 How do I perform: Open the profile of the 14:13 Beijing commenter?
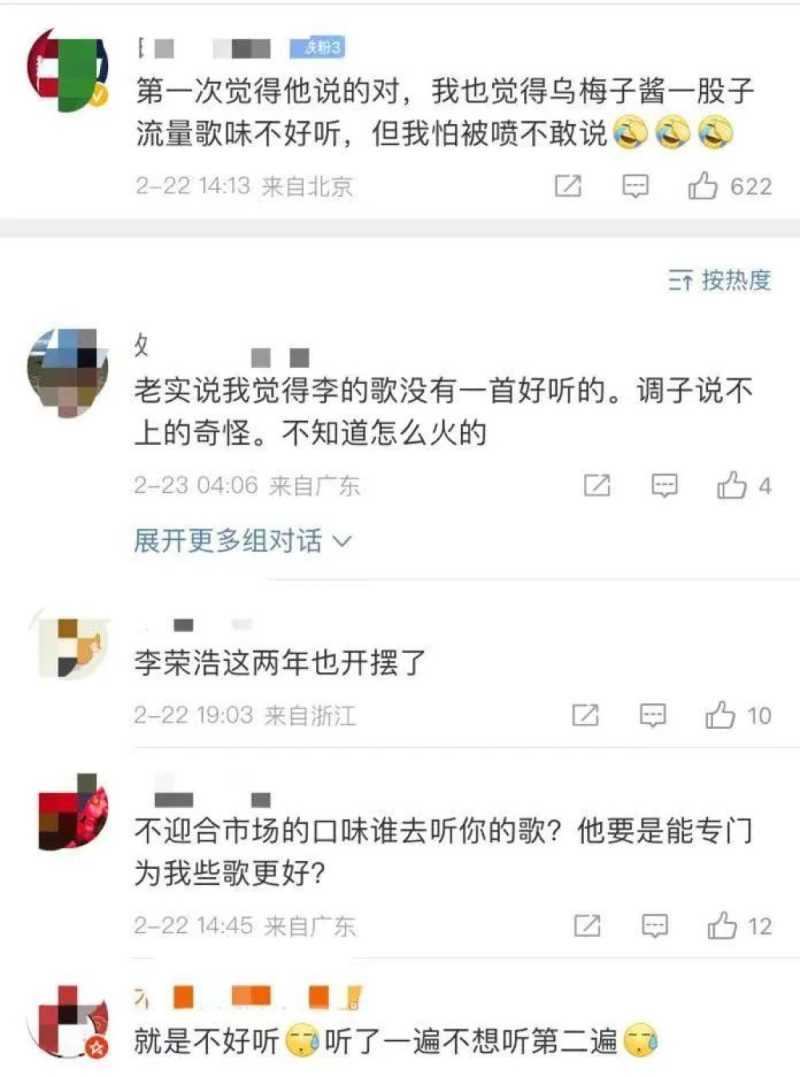66,70
